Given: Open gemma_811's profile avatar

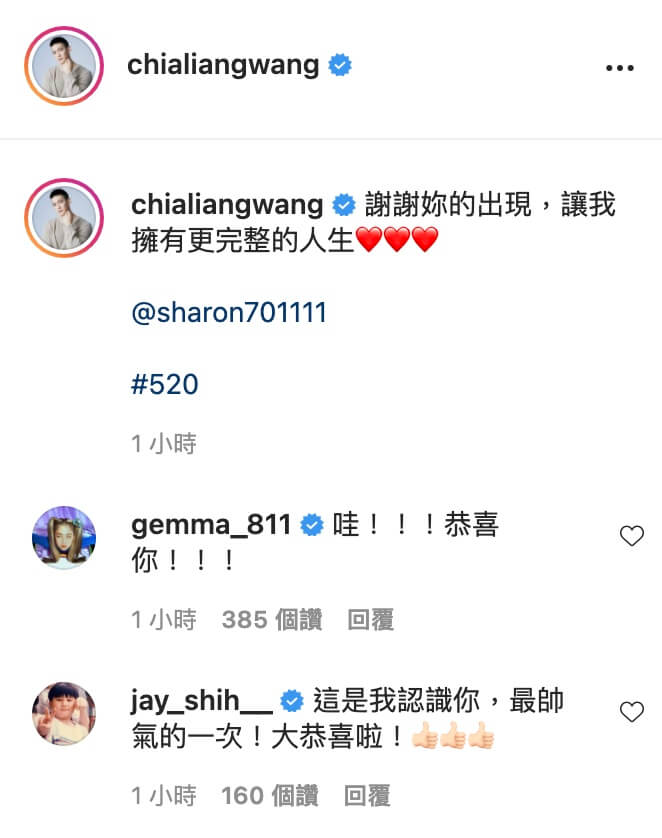Looking at the screenshot, I should point(65,537).
